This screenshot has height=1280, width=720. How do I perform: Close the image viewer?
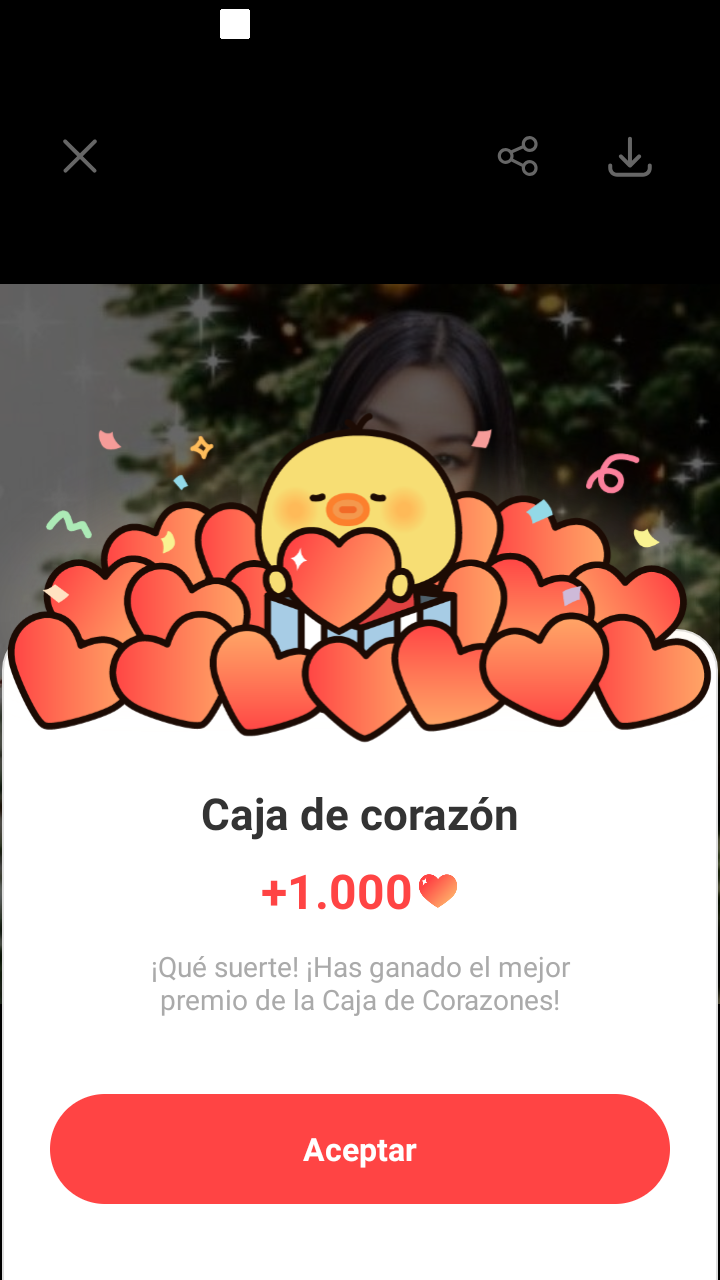pos(80,156)
